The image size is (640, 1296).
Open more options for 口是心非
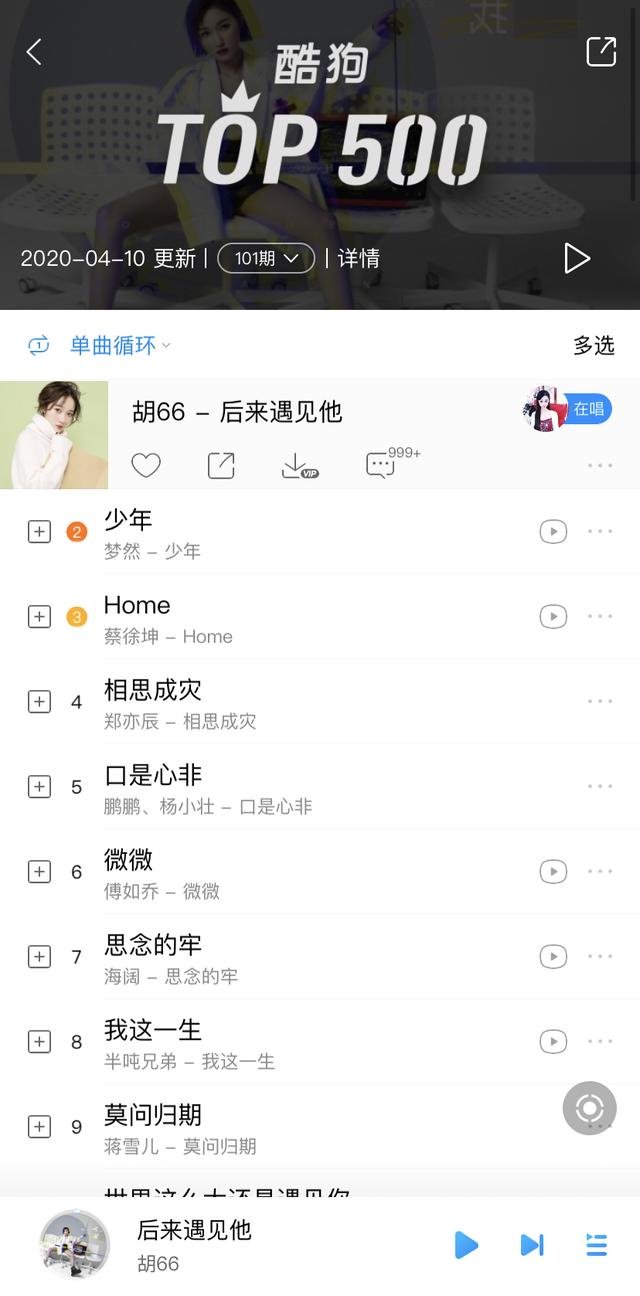(600, 786)
